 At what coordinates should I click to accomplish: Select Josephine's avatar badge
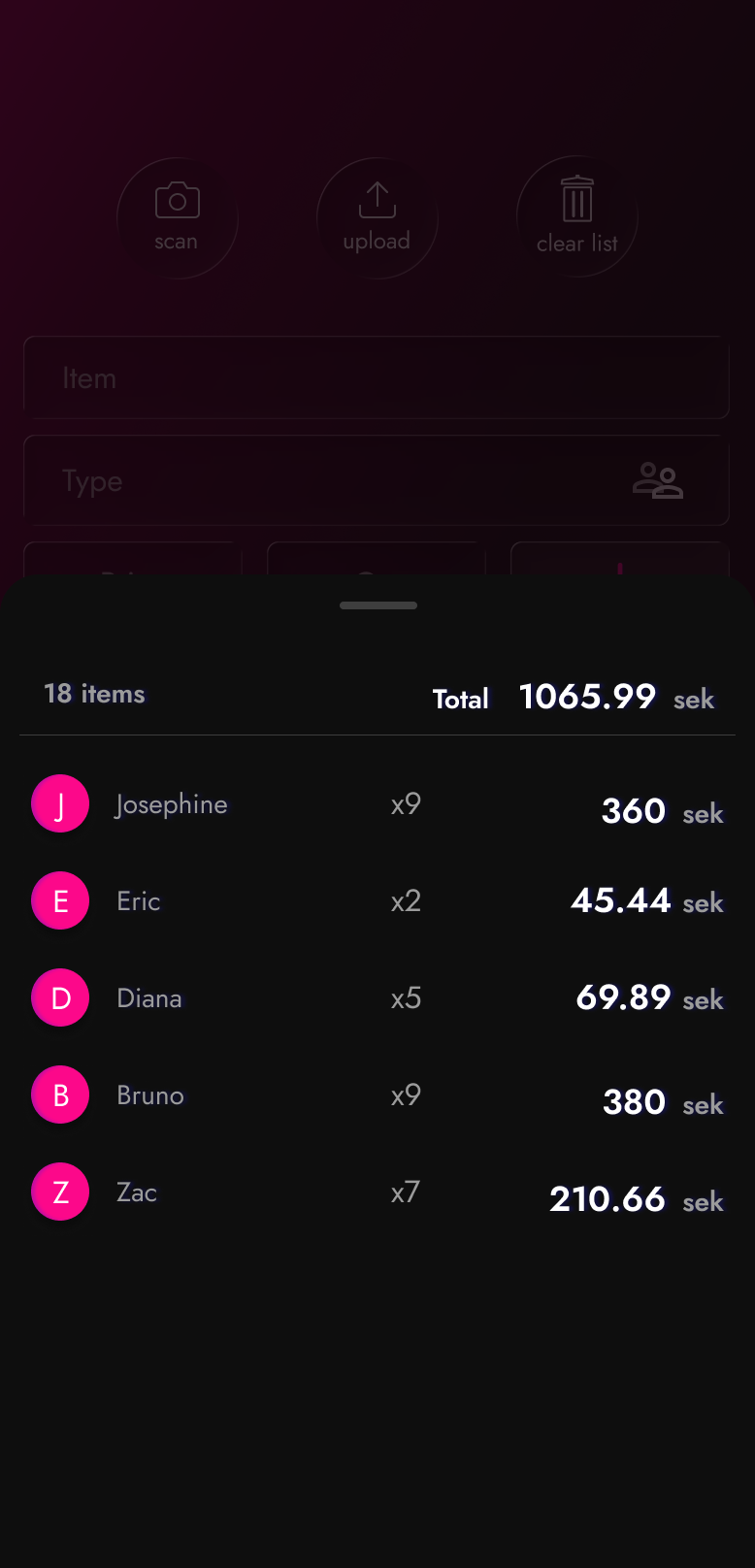pyautogui.click(x=60, y=803)
